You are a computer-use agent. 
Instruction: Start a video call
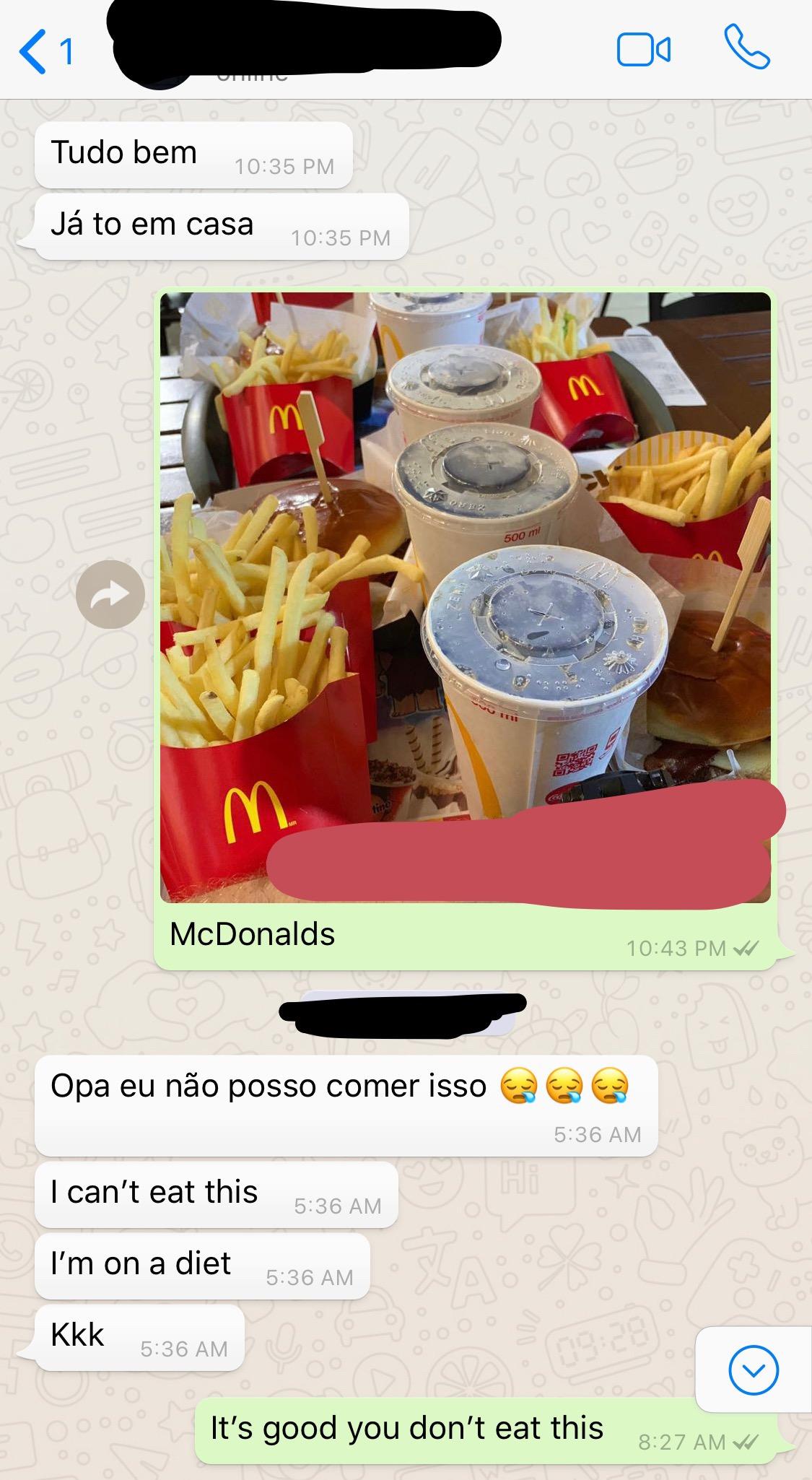click(643, 50)
